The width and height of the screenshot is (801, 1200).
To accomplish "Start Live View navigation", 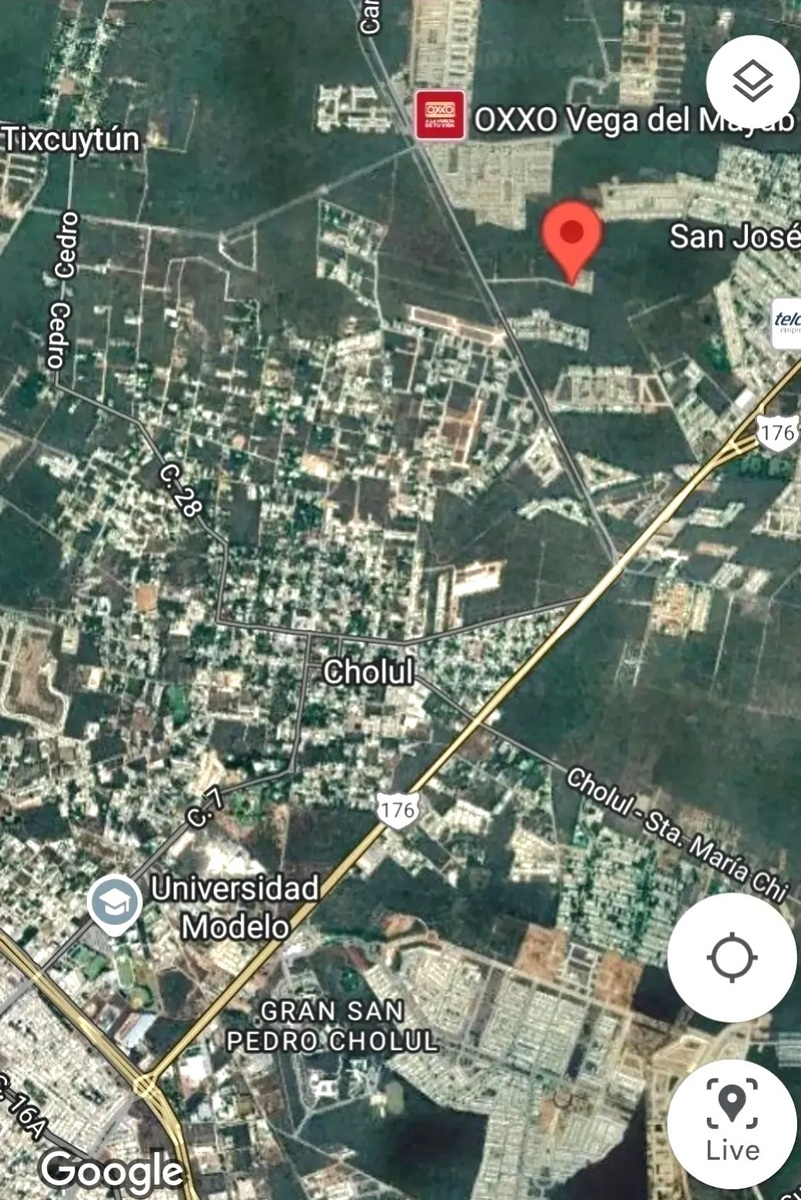I will pyautogui.click(x=732, y=1122).
